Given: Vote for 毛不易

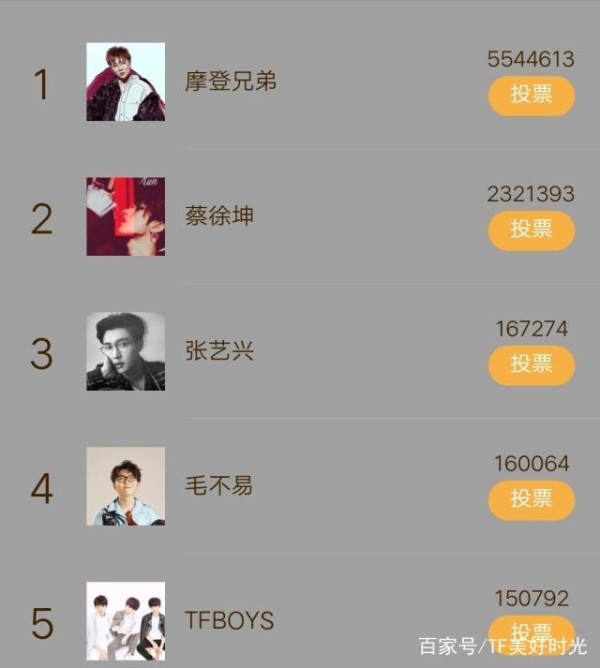Looking at the screenshot, I should tap(531, 499).
